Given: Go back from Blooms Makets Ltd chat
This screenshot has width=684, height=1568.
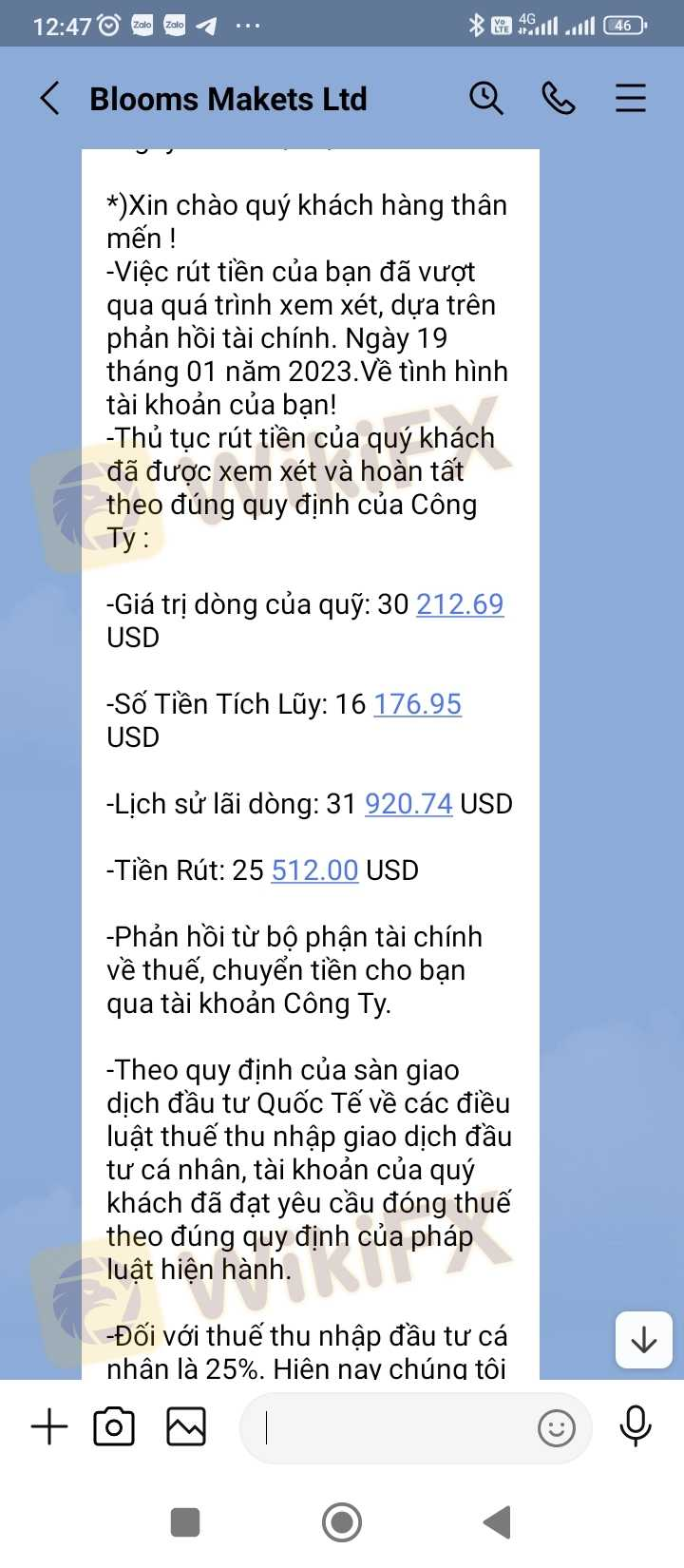Looking at the screenshot, I should tap(49, 99).
